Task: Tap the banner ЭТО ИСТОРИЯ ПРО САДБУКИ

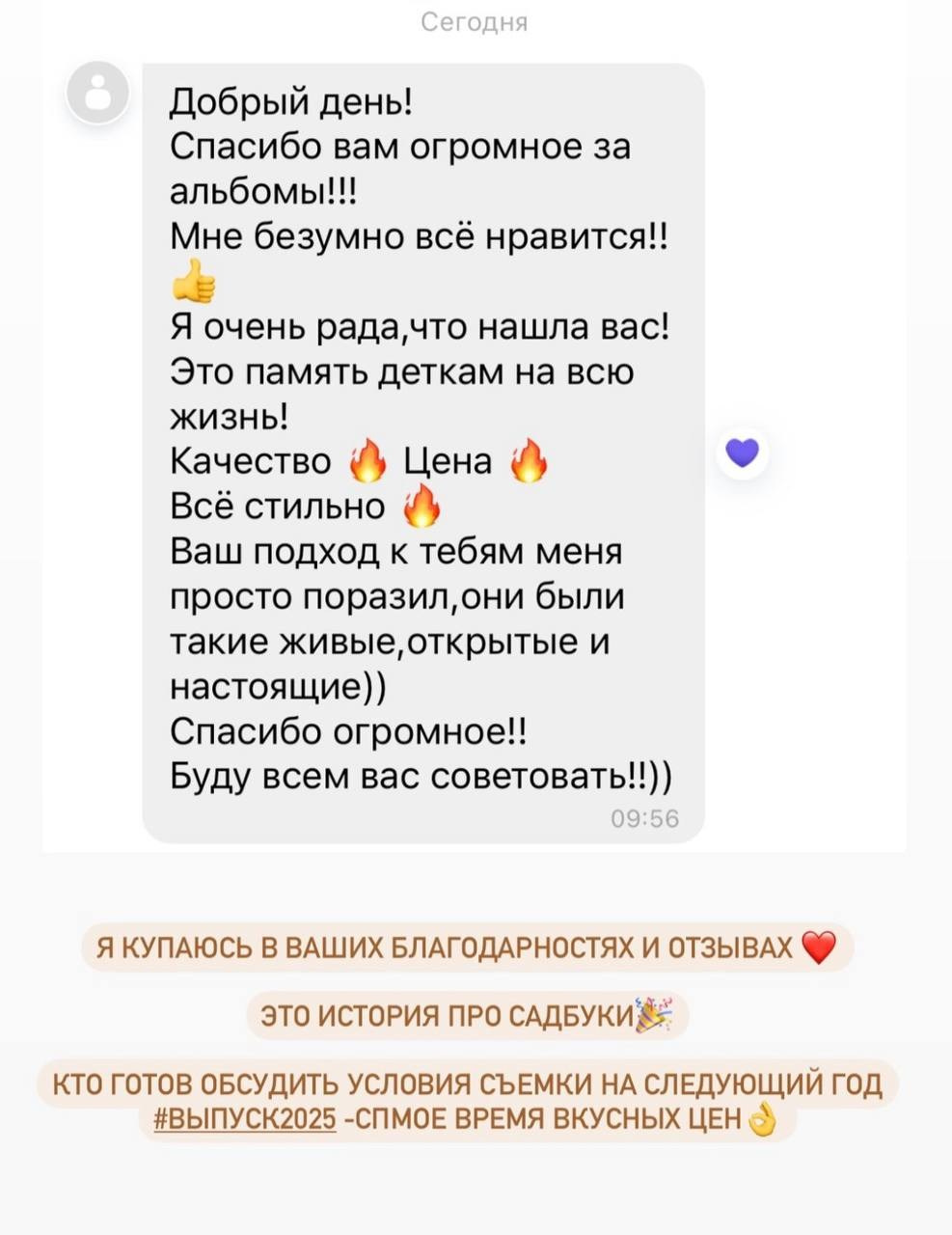Action: coord(468,1013)
